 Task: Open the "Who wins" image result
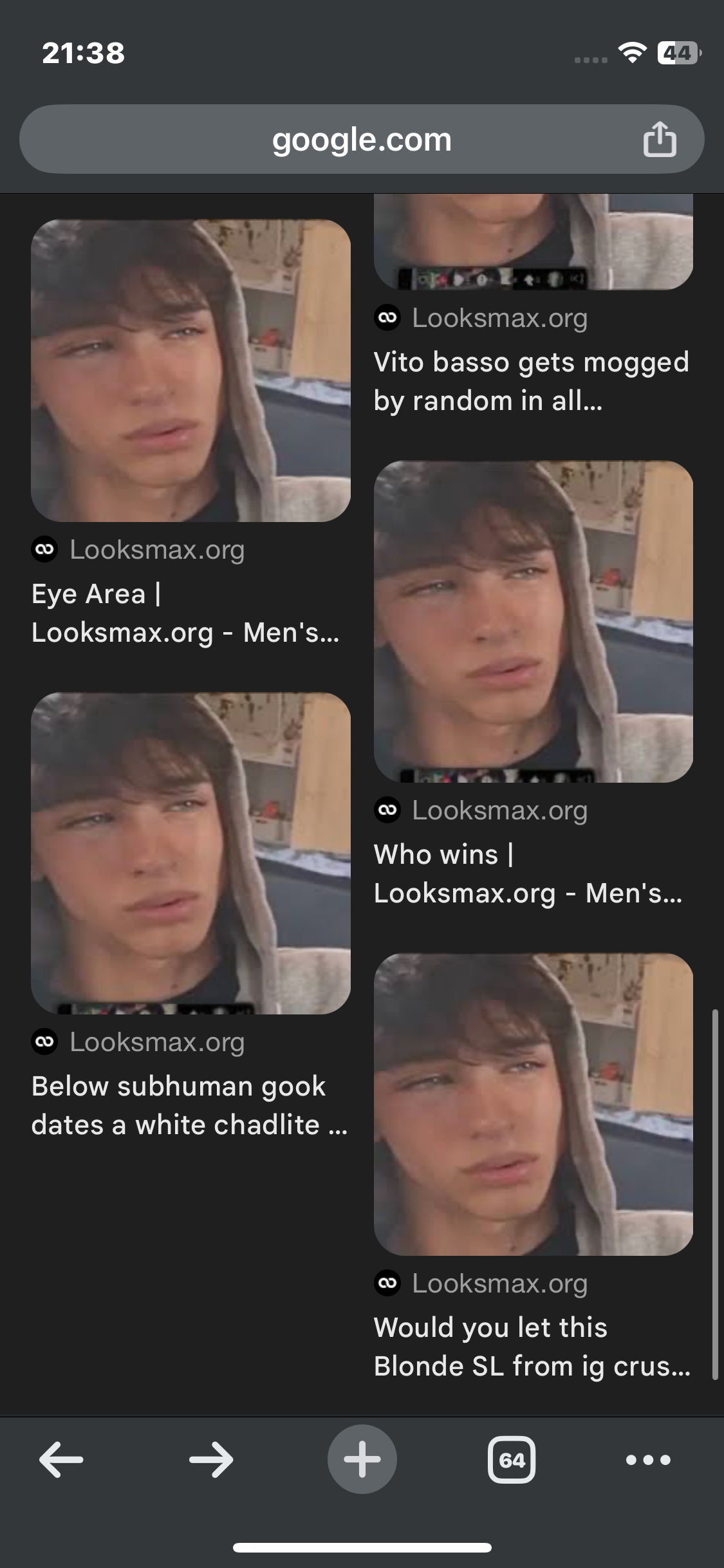pos(533,621)
